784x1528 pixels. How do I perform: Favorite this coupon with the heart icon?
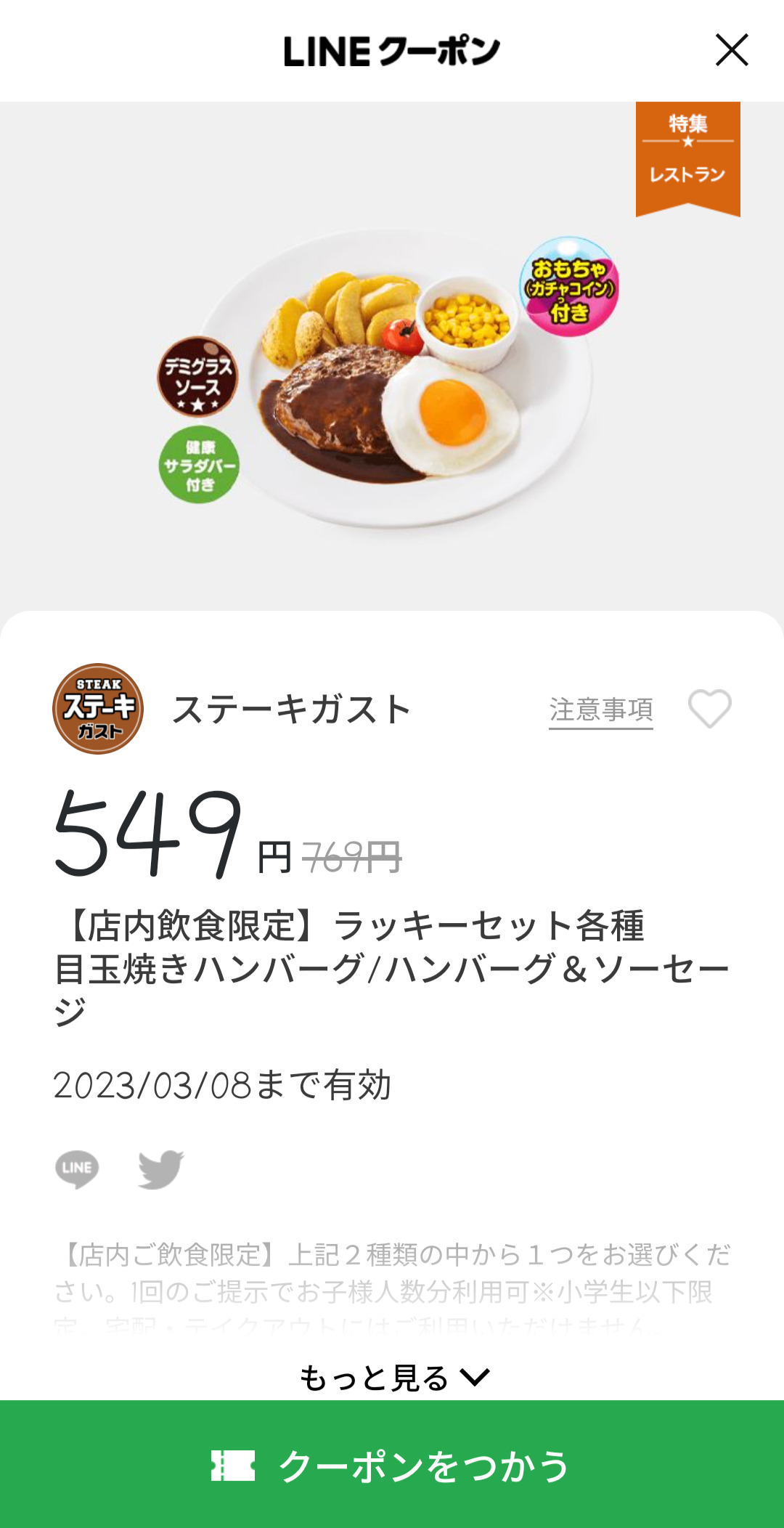click(709, 709)
